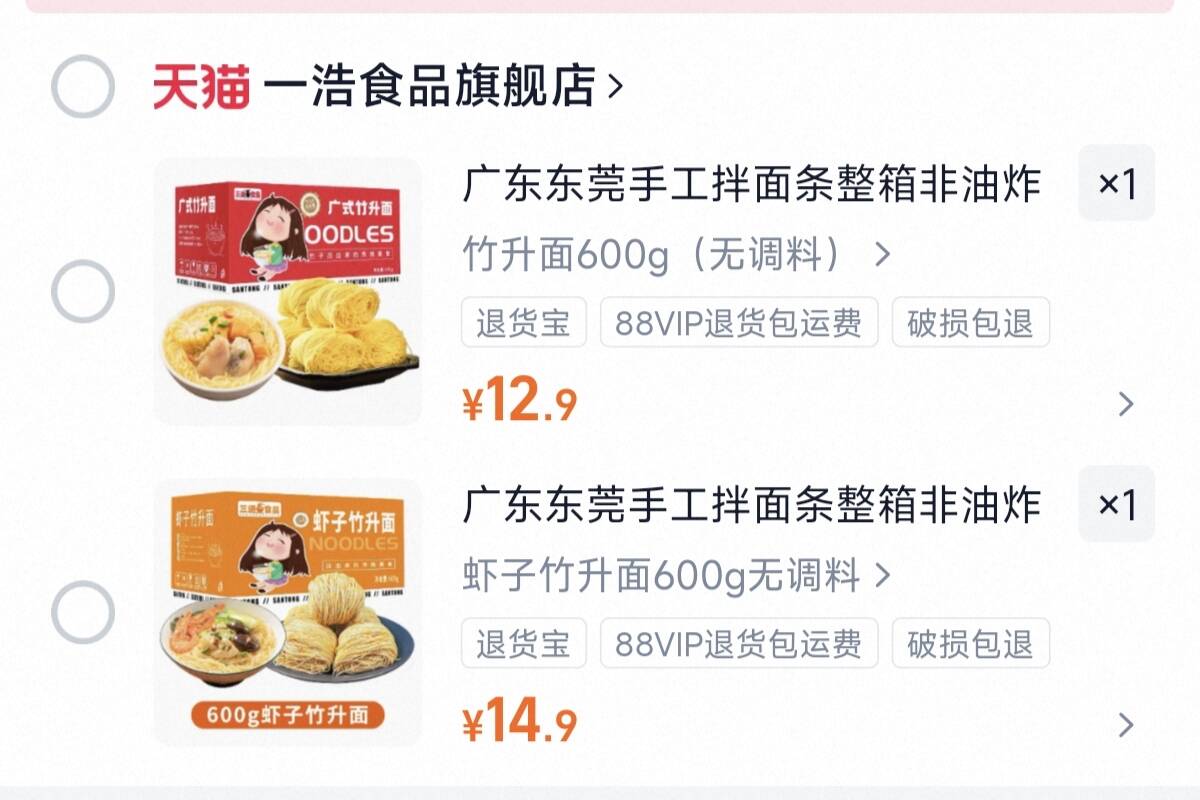Select all items from 一浩食品旗舰店

[83, 87]
